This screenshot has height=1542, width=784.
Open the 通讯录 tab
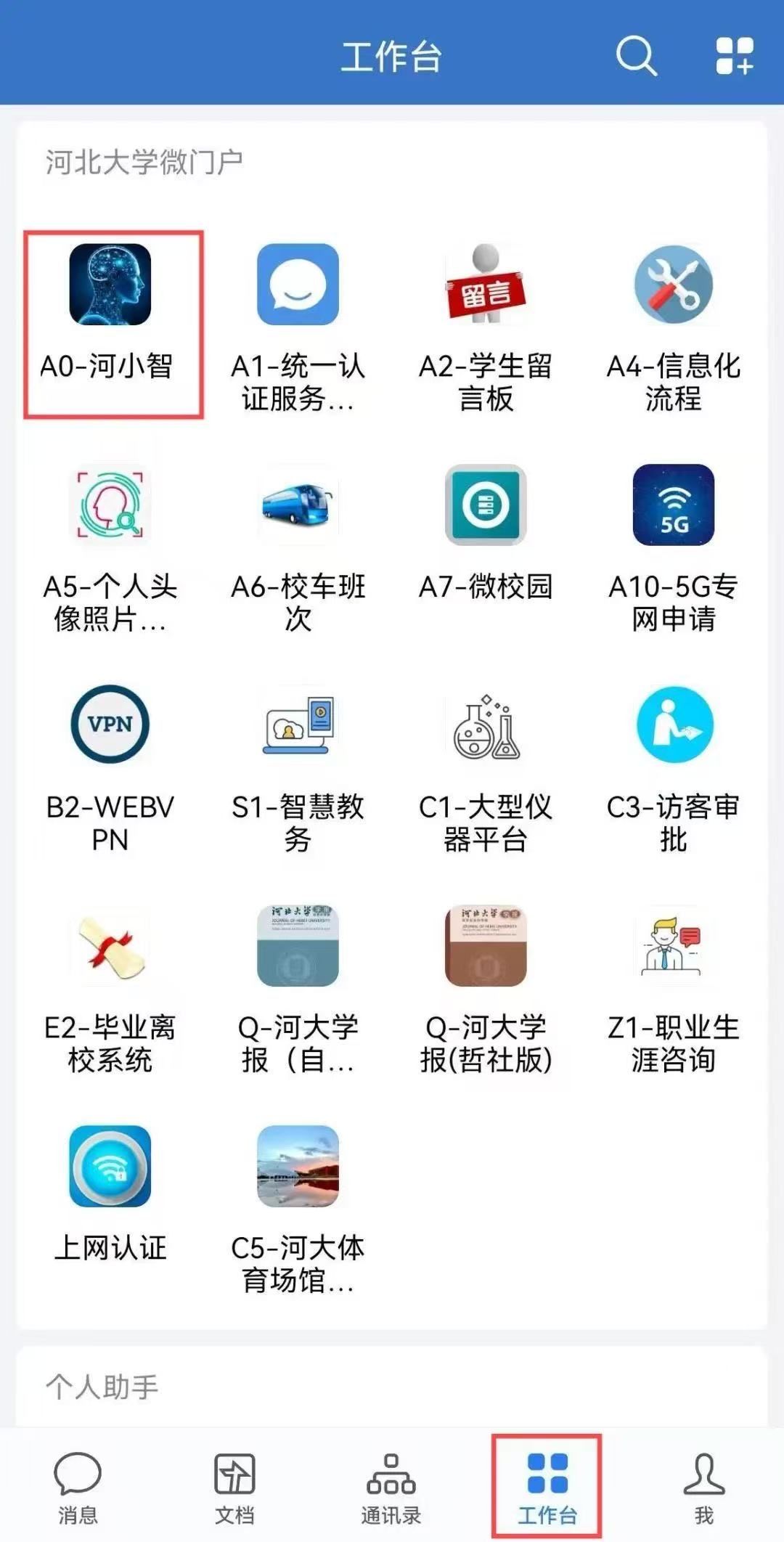pos(391,1487)
